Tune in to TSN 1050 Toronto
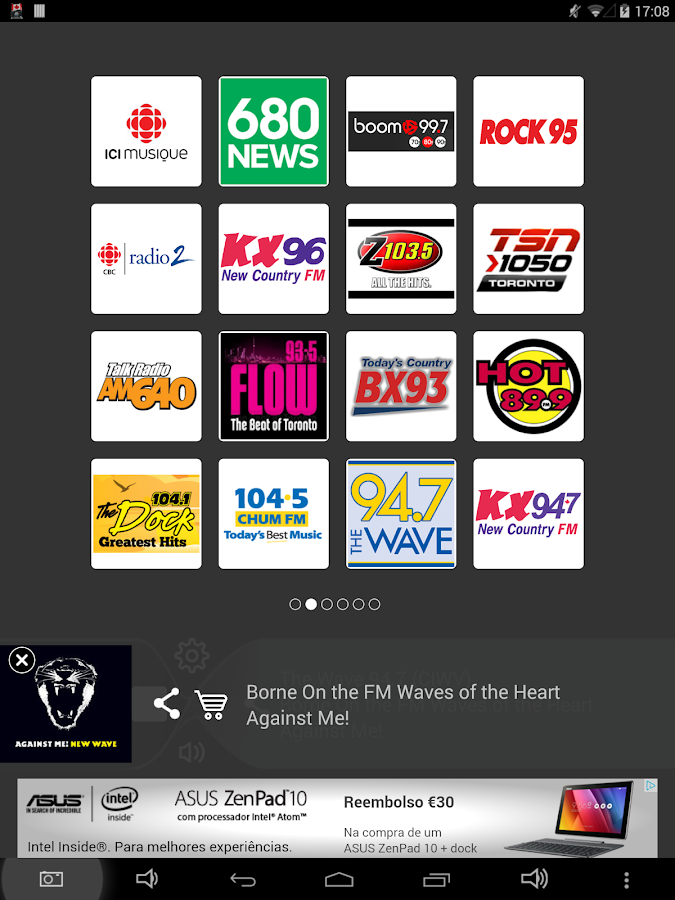Viewport: 675px width, 900px height. click(x=528, y=259)
